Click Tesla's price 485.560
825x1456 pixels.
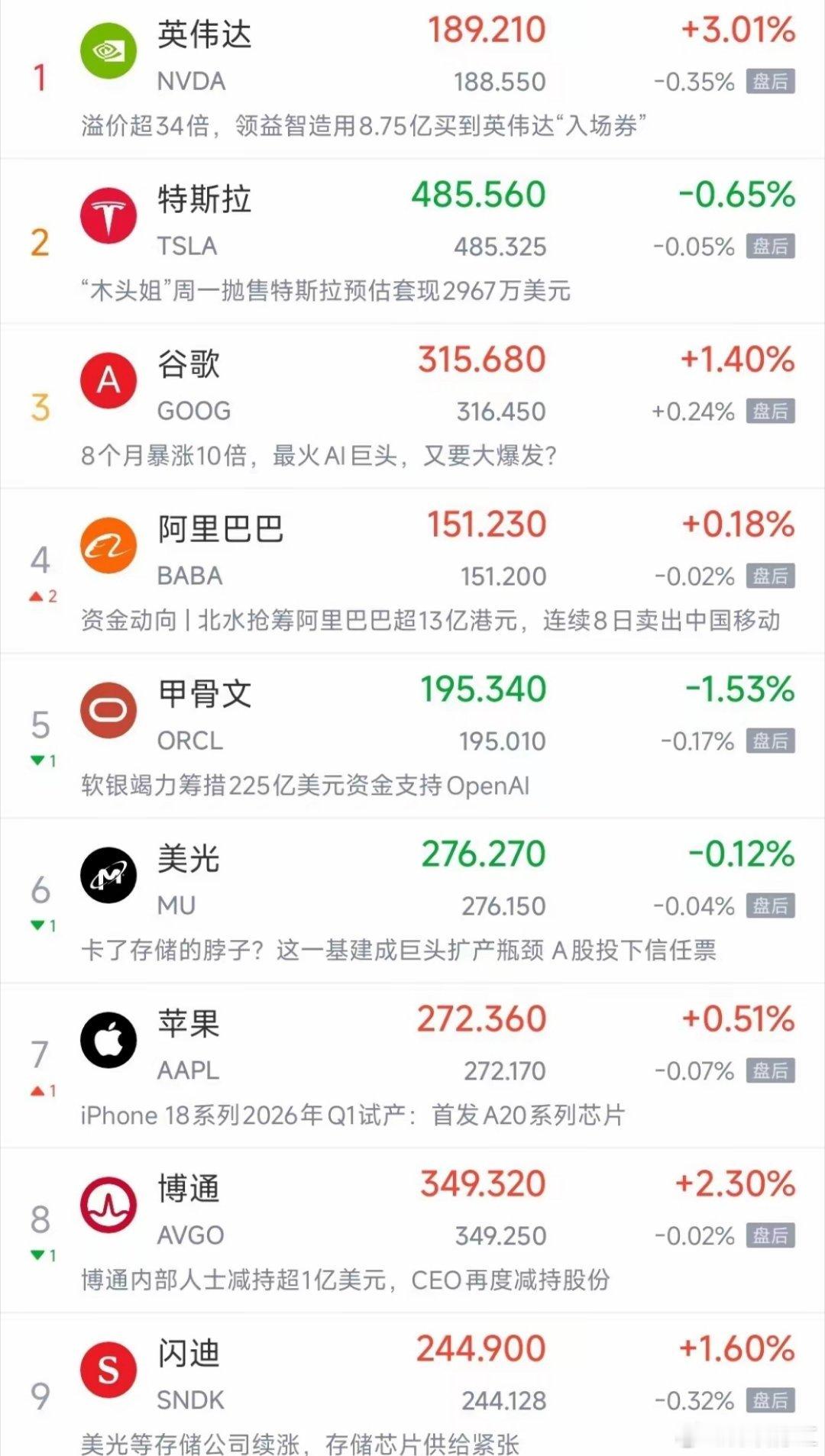click(480, 194)
